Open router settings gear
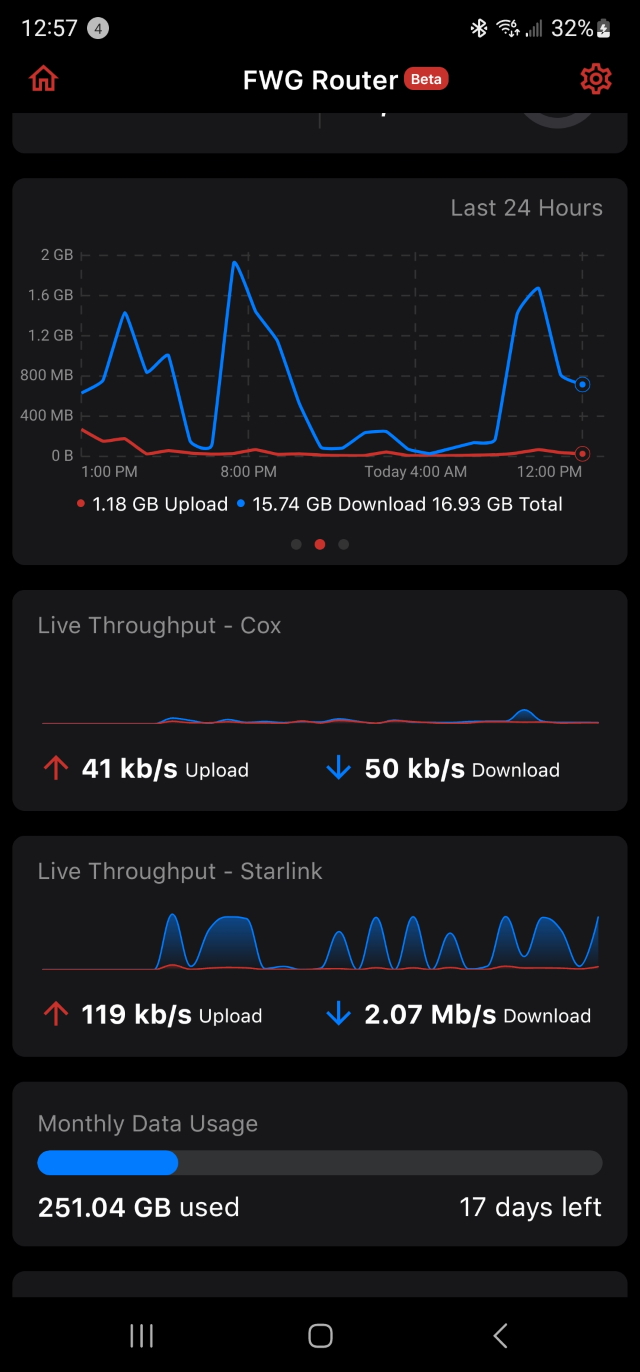 pos(596,79)
